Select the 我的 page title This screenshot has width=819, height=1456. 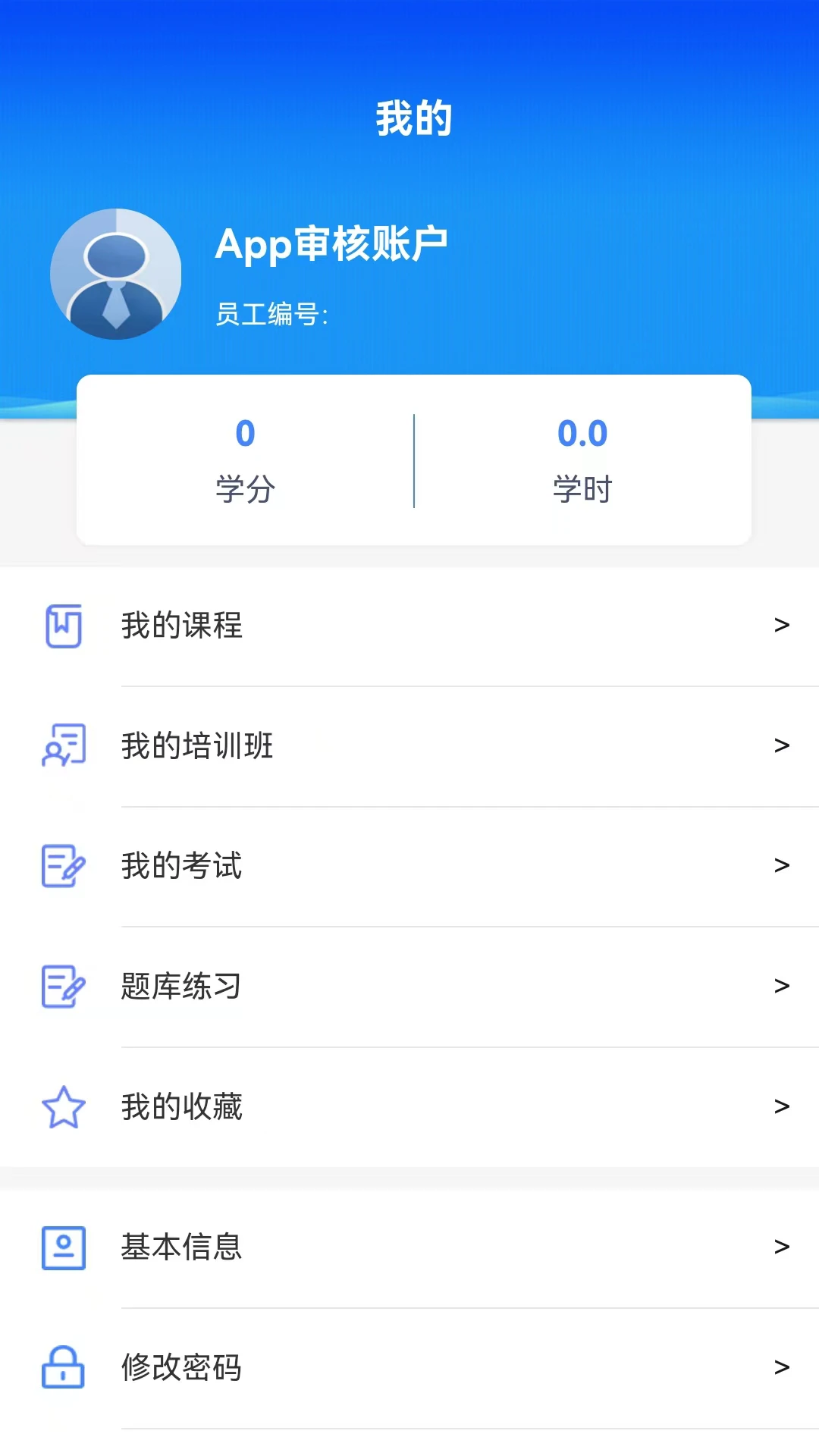pyautogui.click(x=413, y=117)
